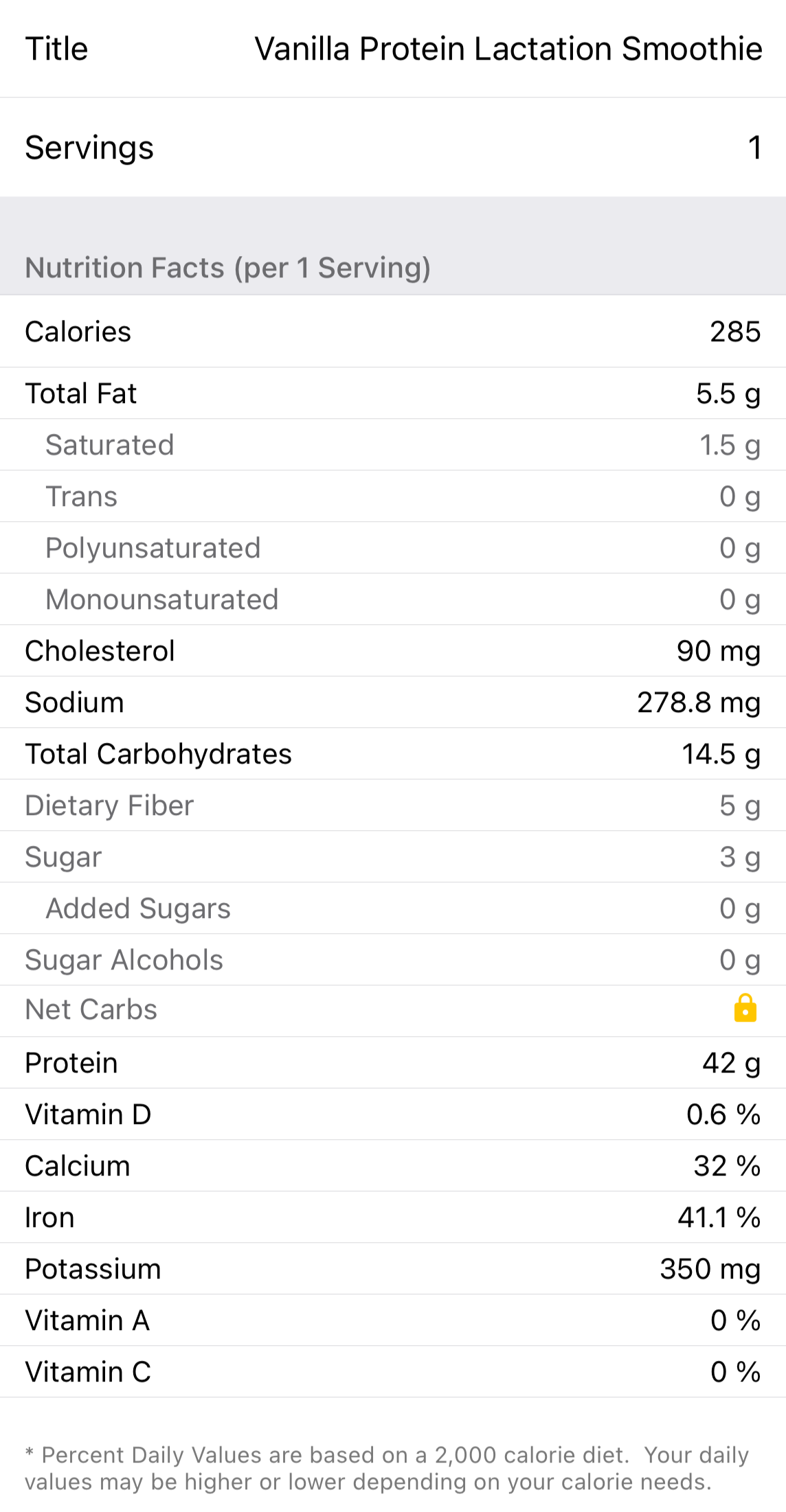This screenshot has width=786, height=1512.
Task: Edit the Total Carbohydrates value
Action: pyautogui.click(x=720, y=754)
